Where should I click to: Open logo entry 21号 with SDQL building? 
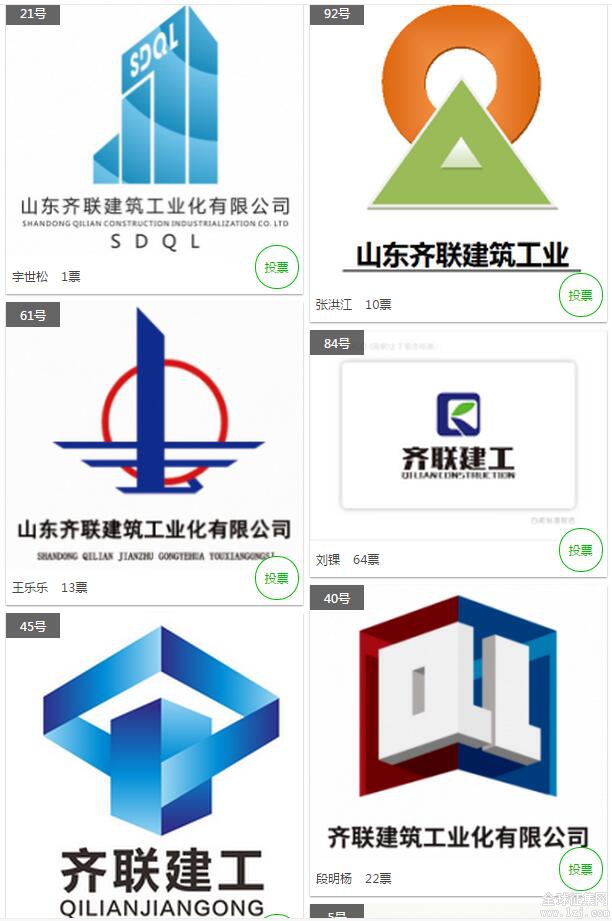point(154,130)
